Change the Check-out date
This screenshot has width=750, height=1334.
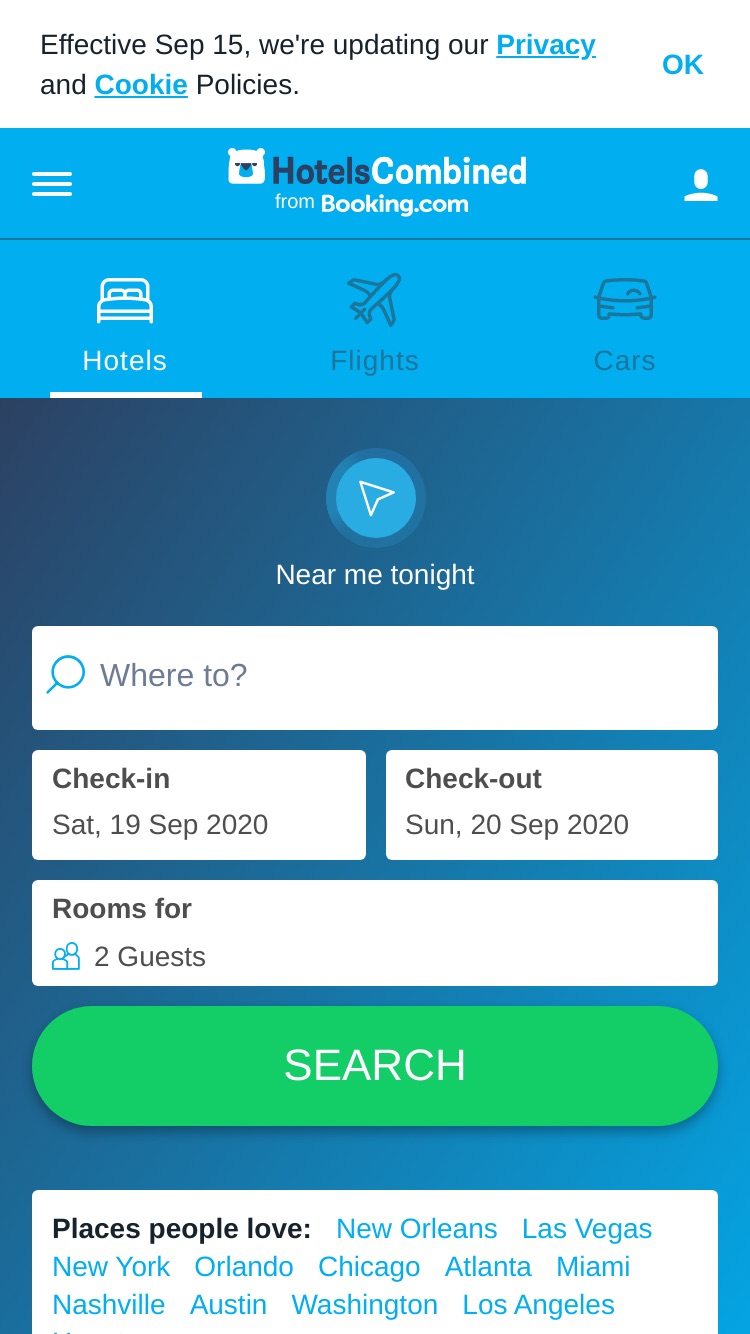click(x=552, y=805)
